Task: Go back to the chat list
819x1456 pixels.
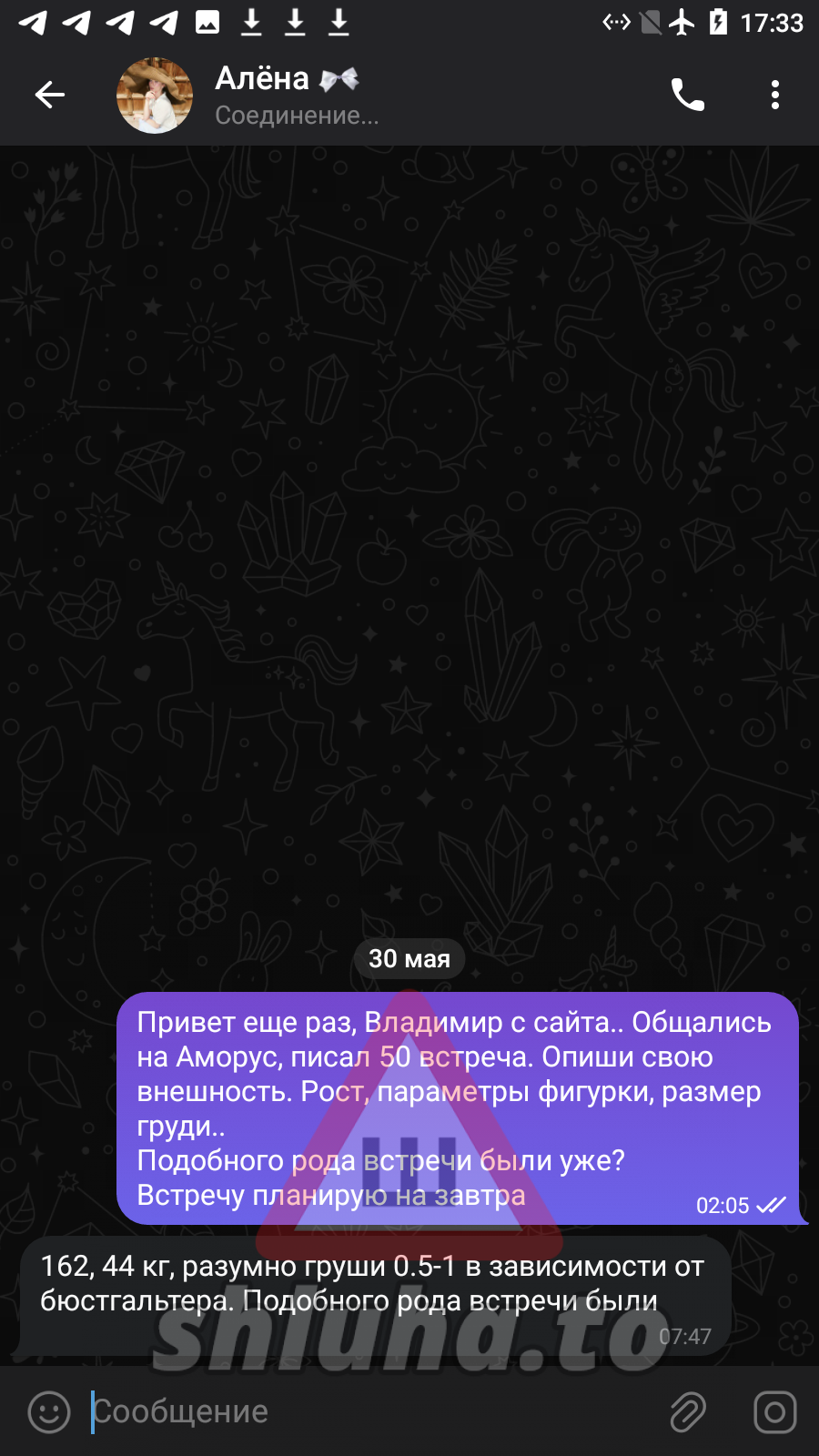Action: 50,95
